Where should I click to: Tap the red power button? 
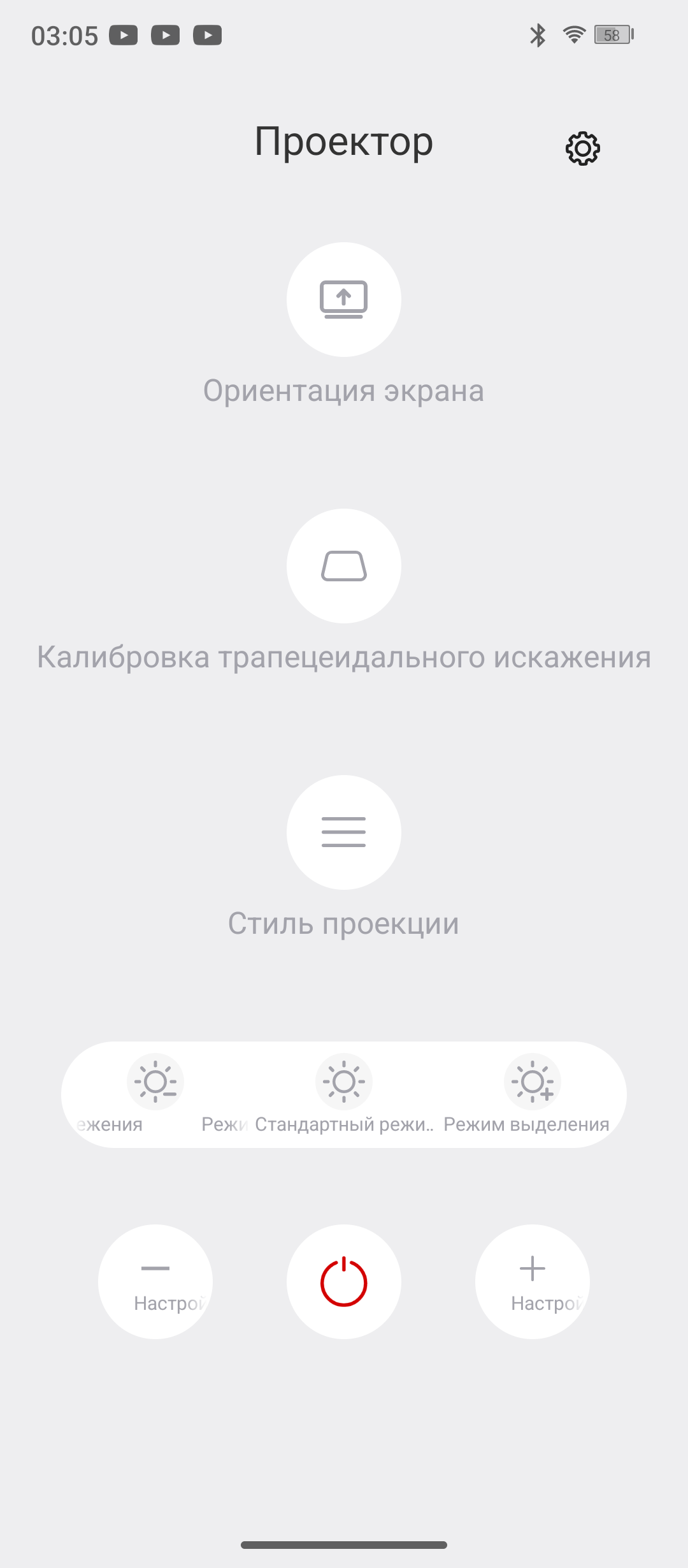(343, 1281)
